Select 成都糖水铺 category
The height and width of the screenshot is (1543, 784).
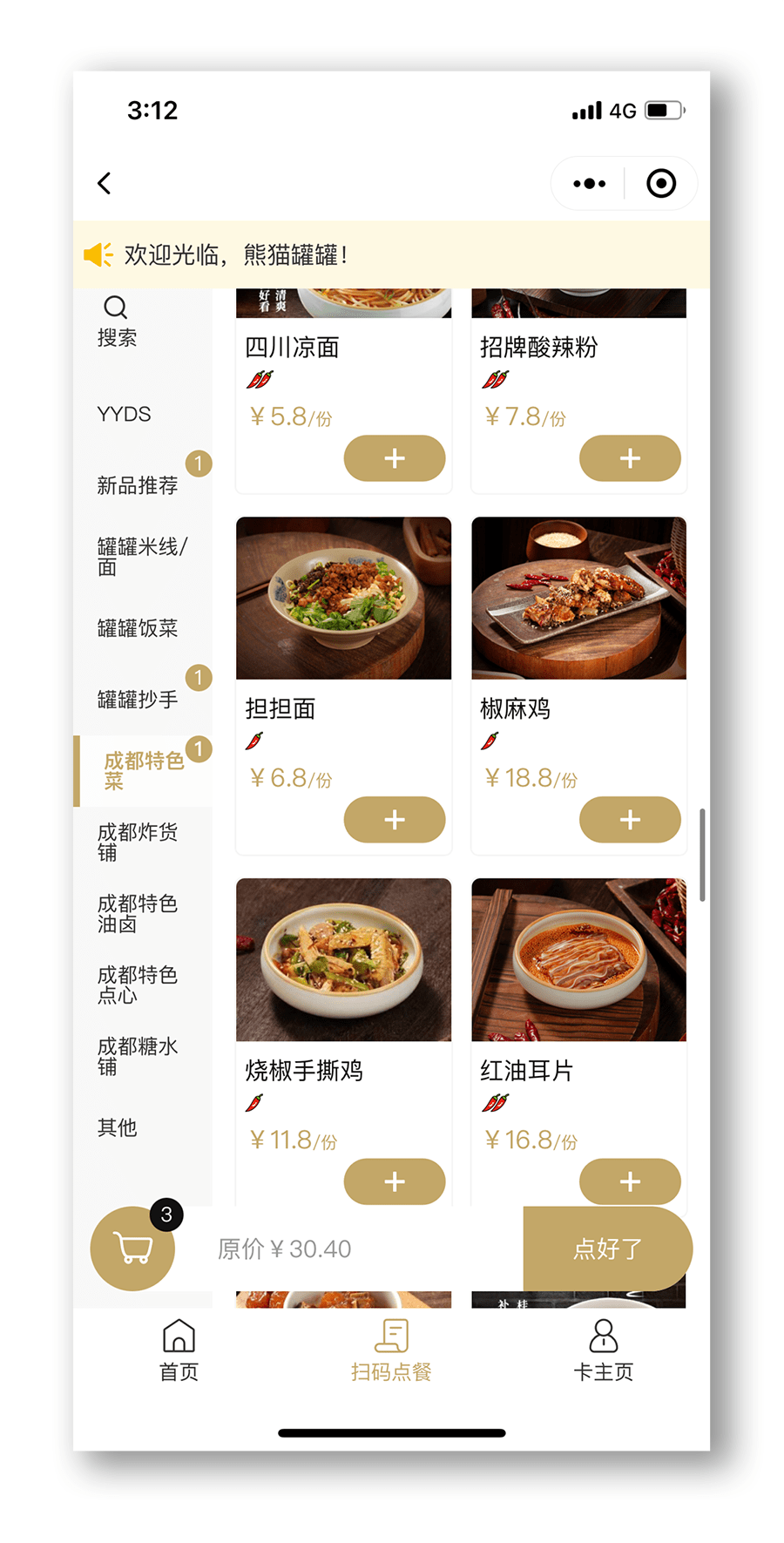[138, 1057]
